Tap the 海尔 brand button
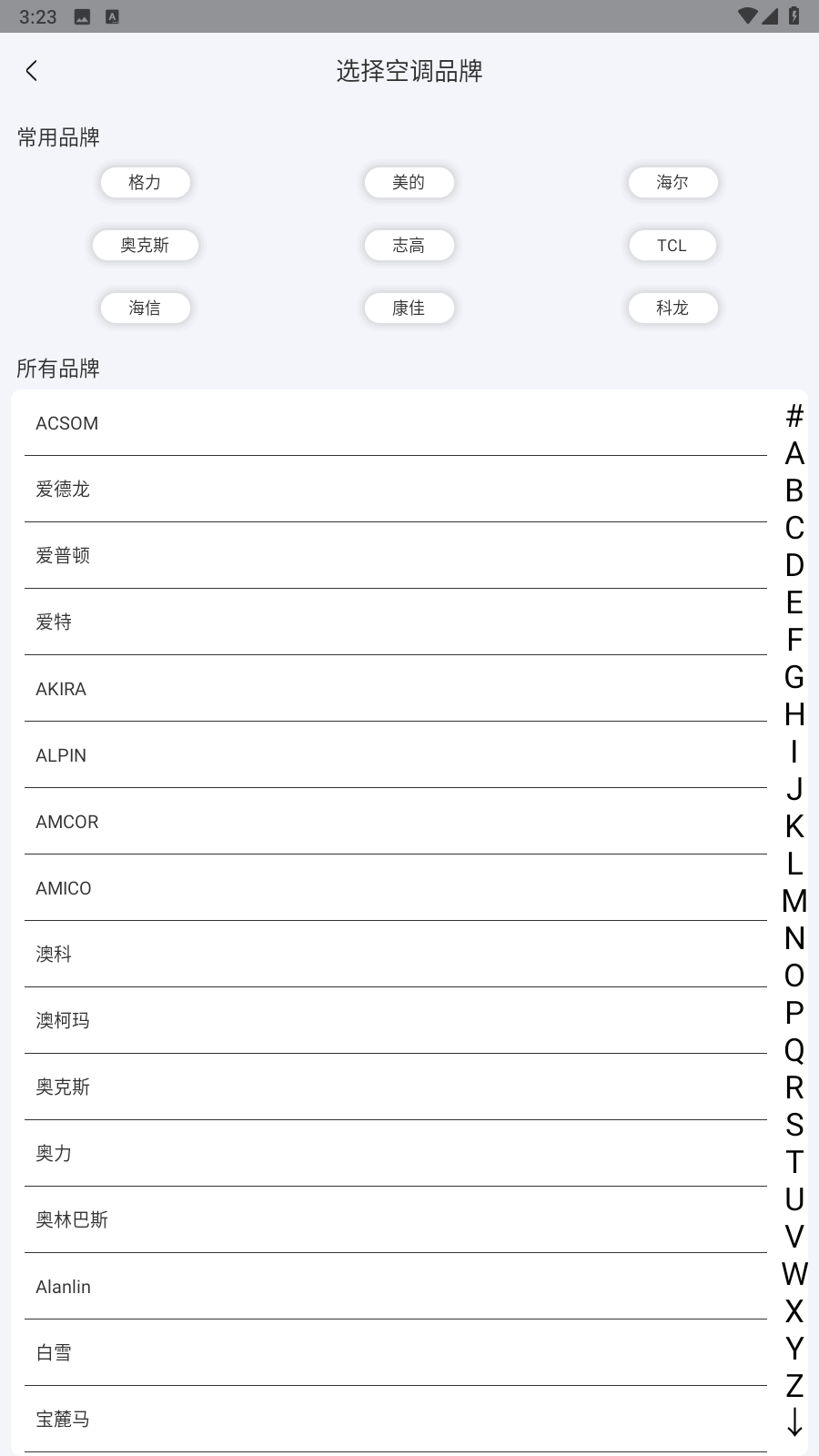The height and width of the screenshot is (1456, 819). click(673, 182)
